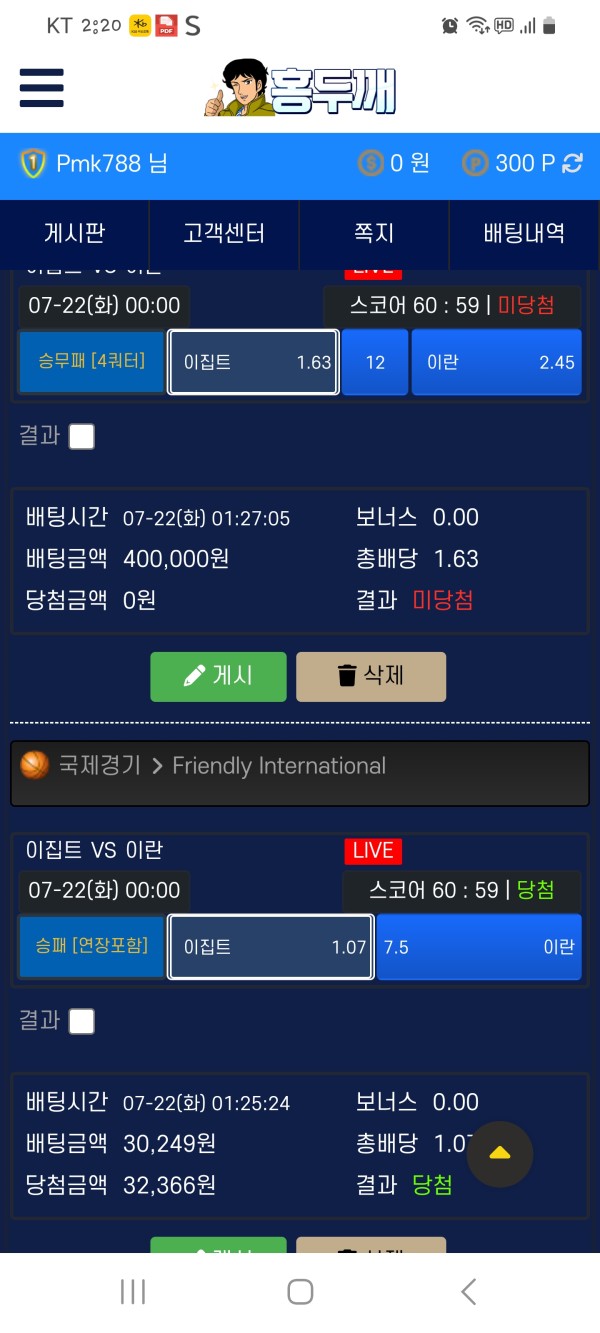The image size is (600, 1333).
Task: Tap the scroll-to-top arrow button
Action: [500, 1153]
